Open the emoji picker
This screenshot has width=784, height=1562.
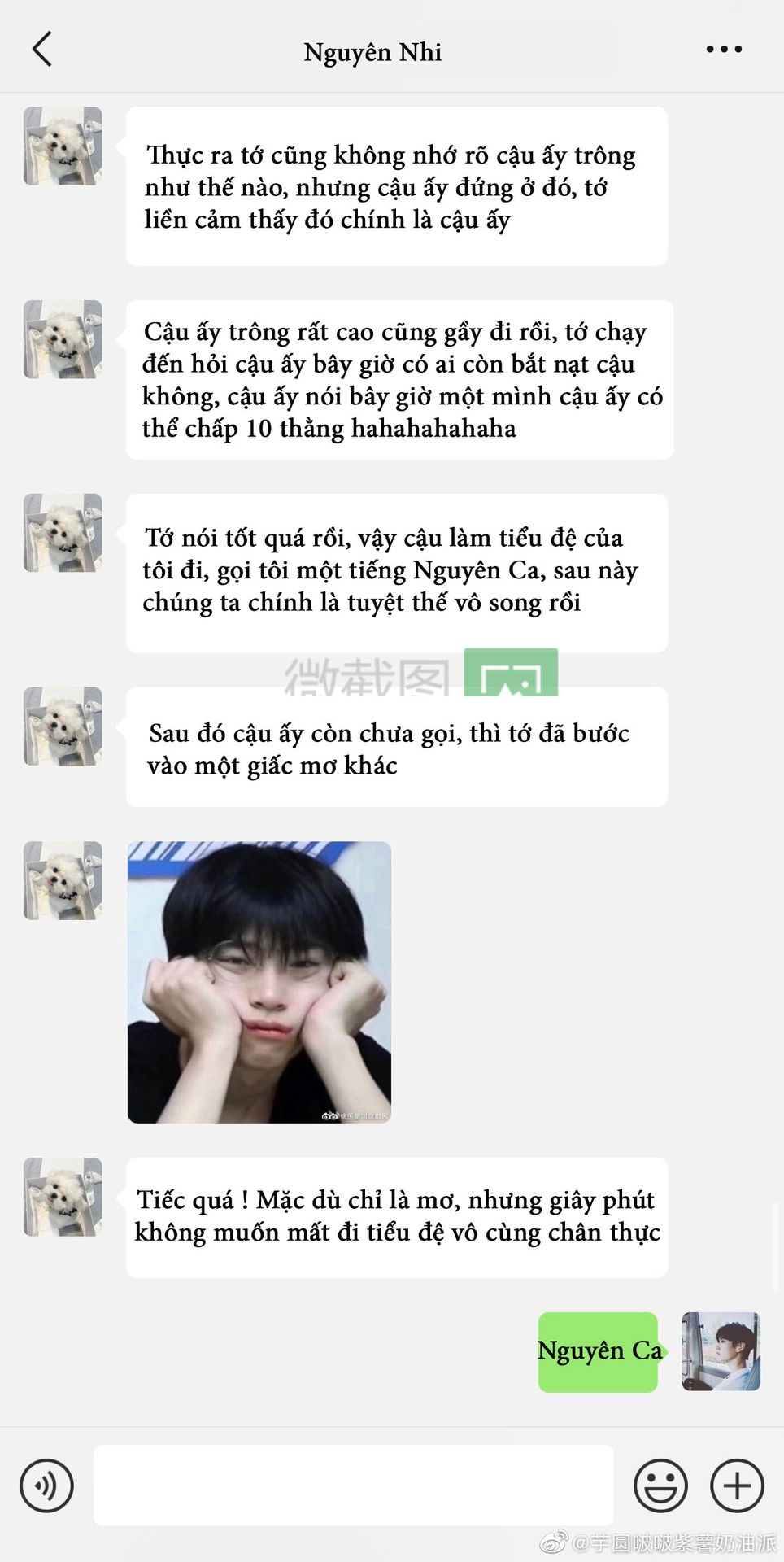point(660,1486)
